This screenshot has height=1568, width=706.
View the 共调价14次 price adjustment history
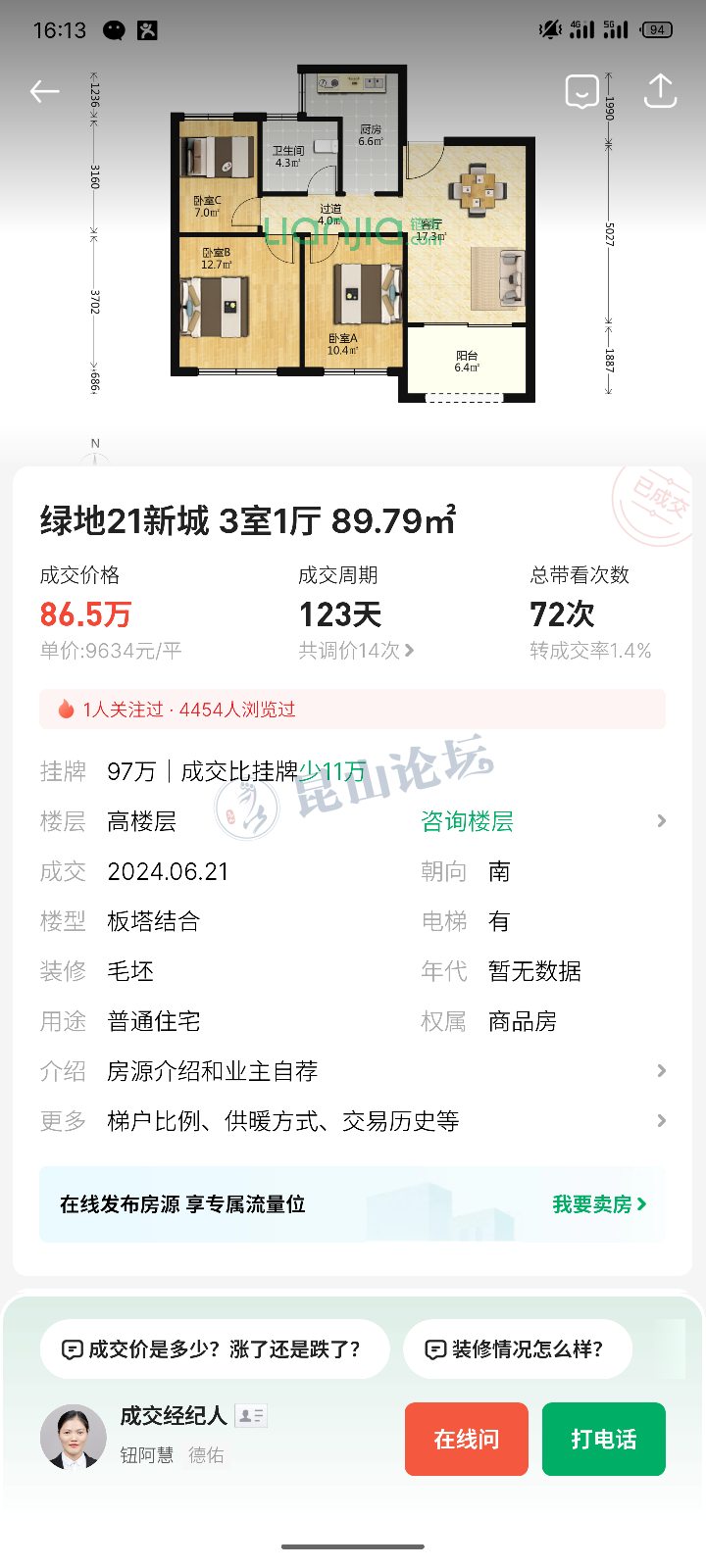[356, 651]
